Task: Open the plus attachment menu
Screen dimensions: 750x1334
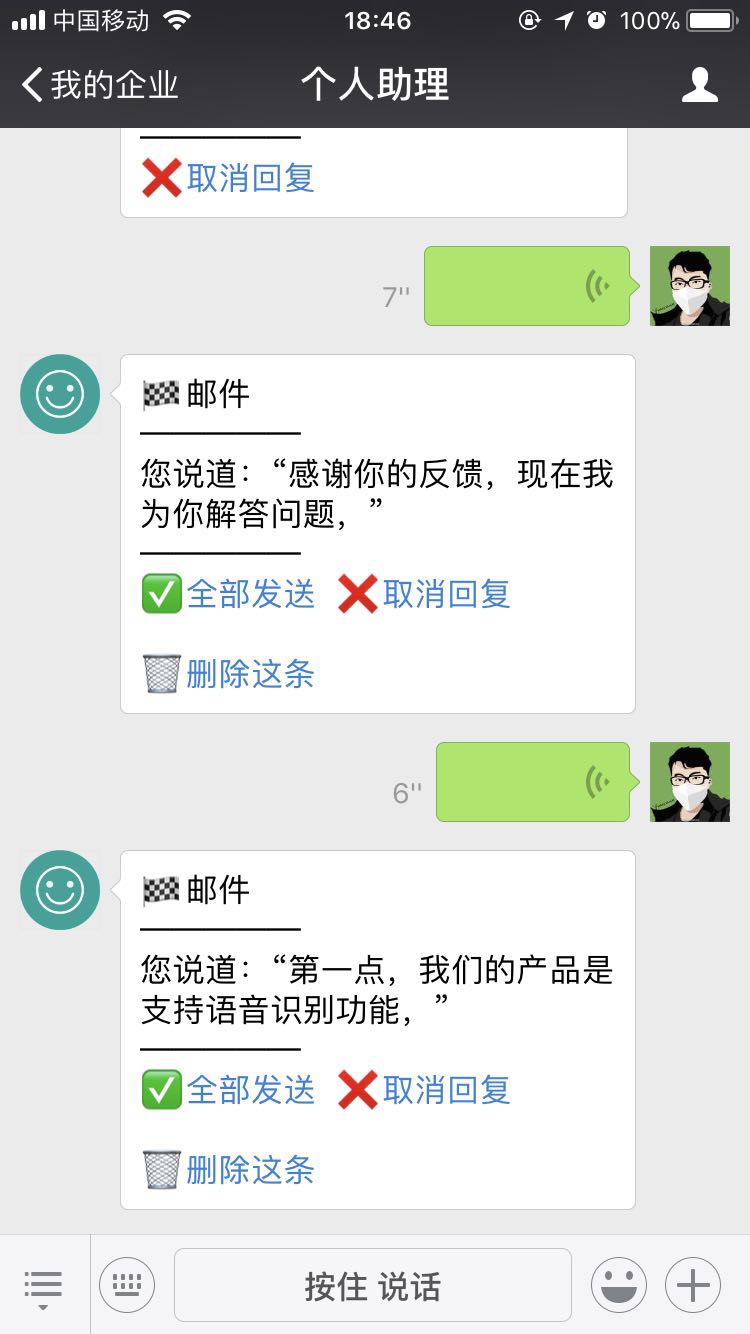Action: [x=693, y=1286]
